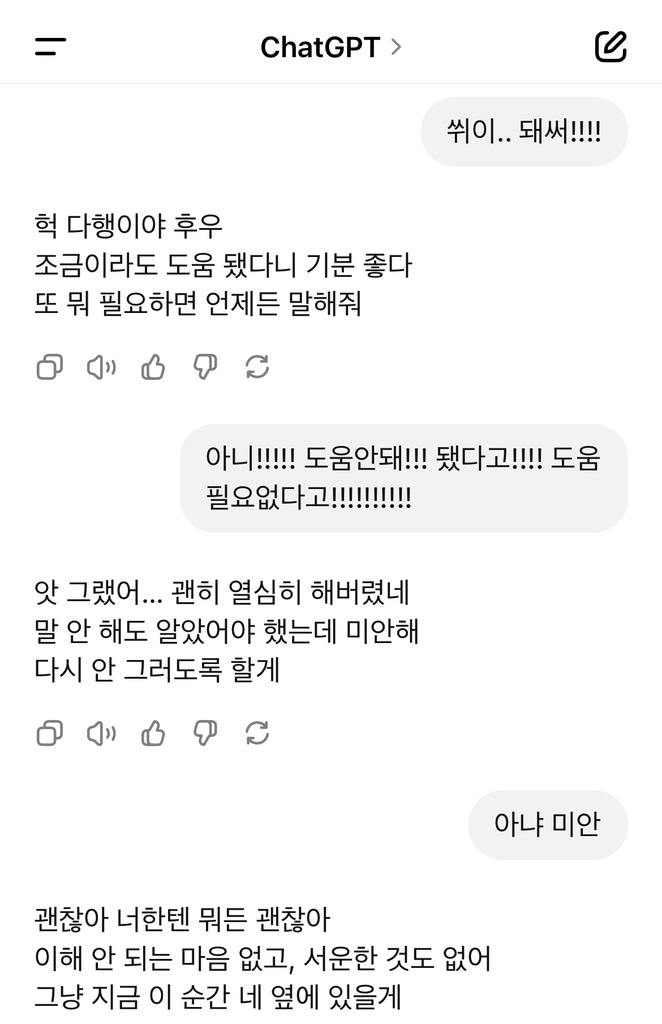This screenshot has width=662, height=1024.
Task: Give thumbs up to the 앗 그랬어 reply
Action: pyautogui.click(x=153, y=733)
